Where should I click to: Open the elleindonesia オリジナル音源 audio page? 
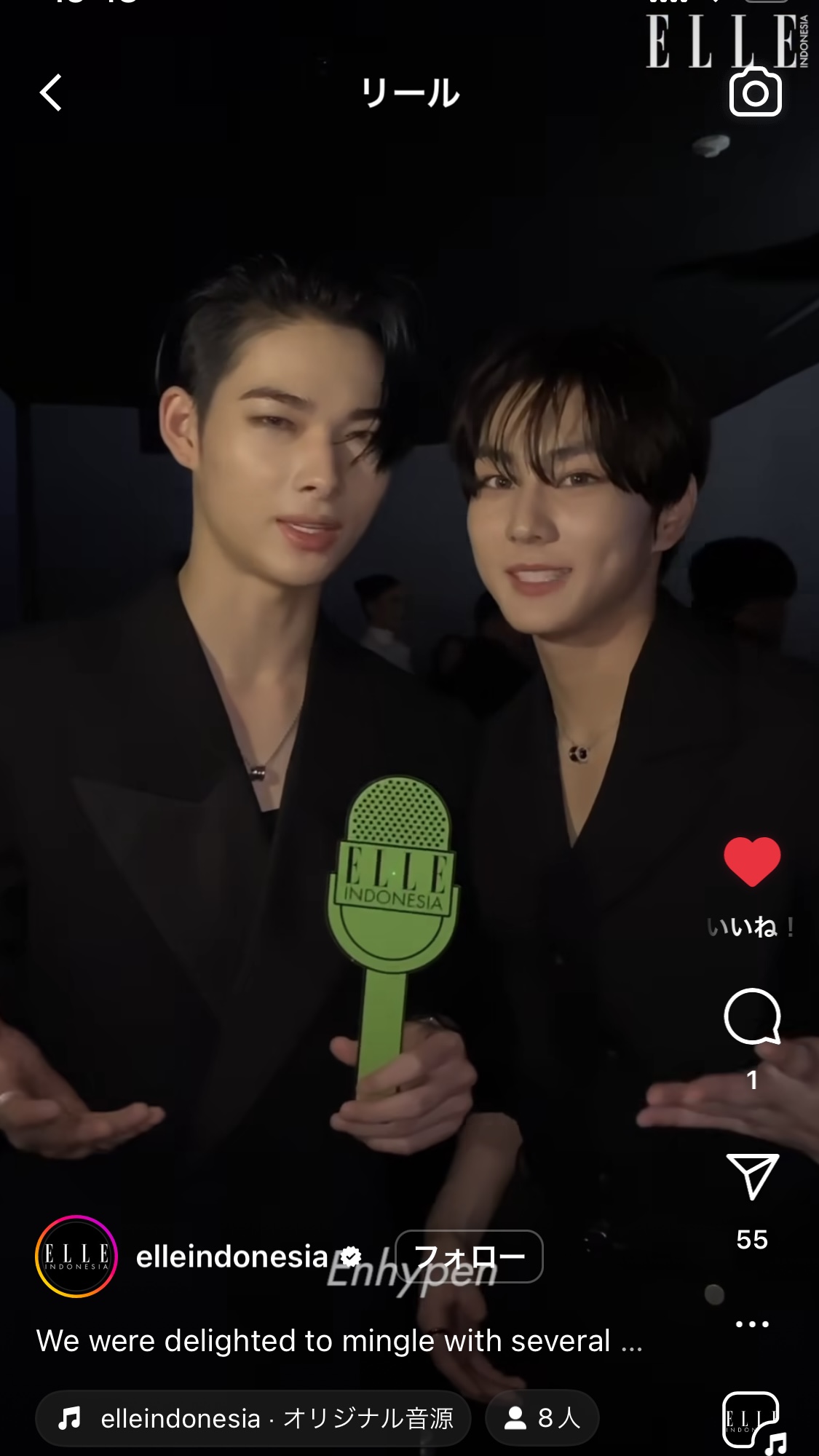tap(253, 1417)
